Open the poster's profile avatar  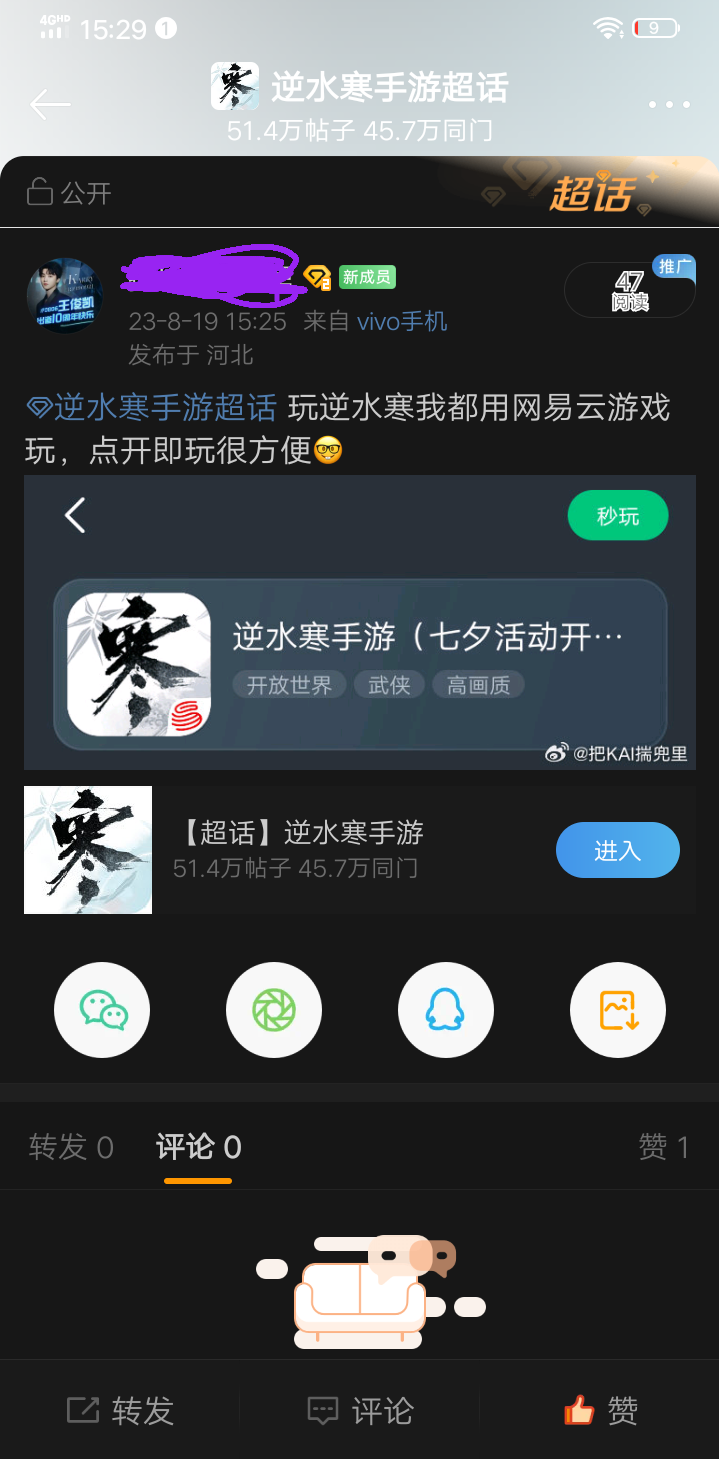(x=64, y=294)
